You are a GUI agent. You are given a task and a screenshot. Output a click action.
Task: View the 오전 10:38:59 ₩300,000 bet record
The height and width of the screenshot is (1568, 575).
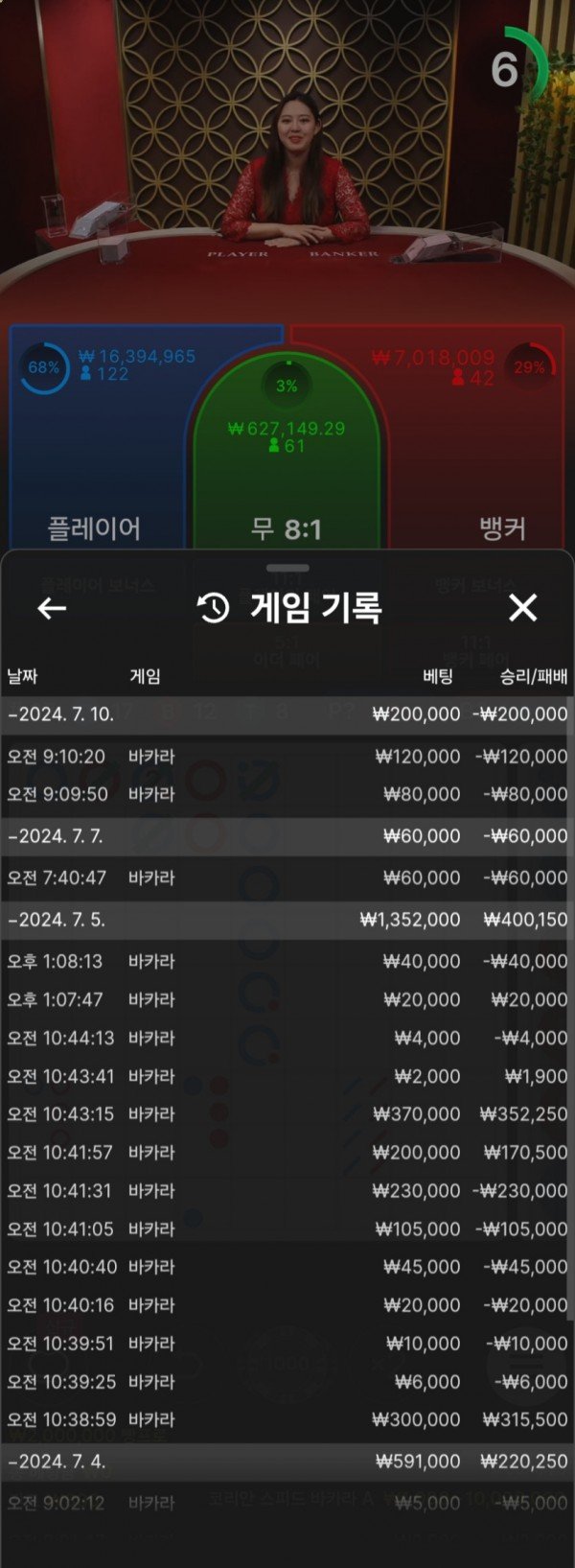(287, 1420)
